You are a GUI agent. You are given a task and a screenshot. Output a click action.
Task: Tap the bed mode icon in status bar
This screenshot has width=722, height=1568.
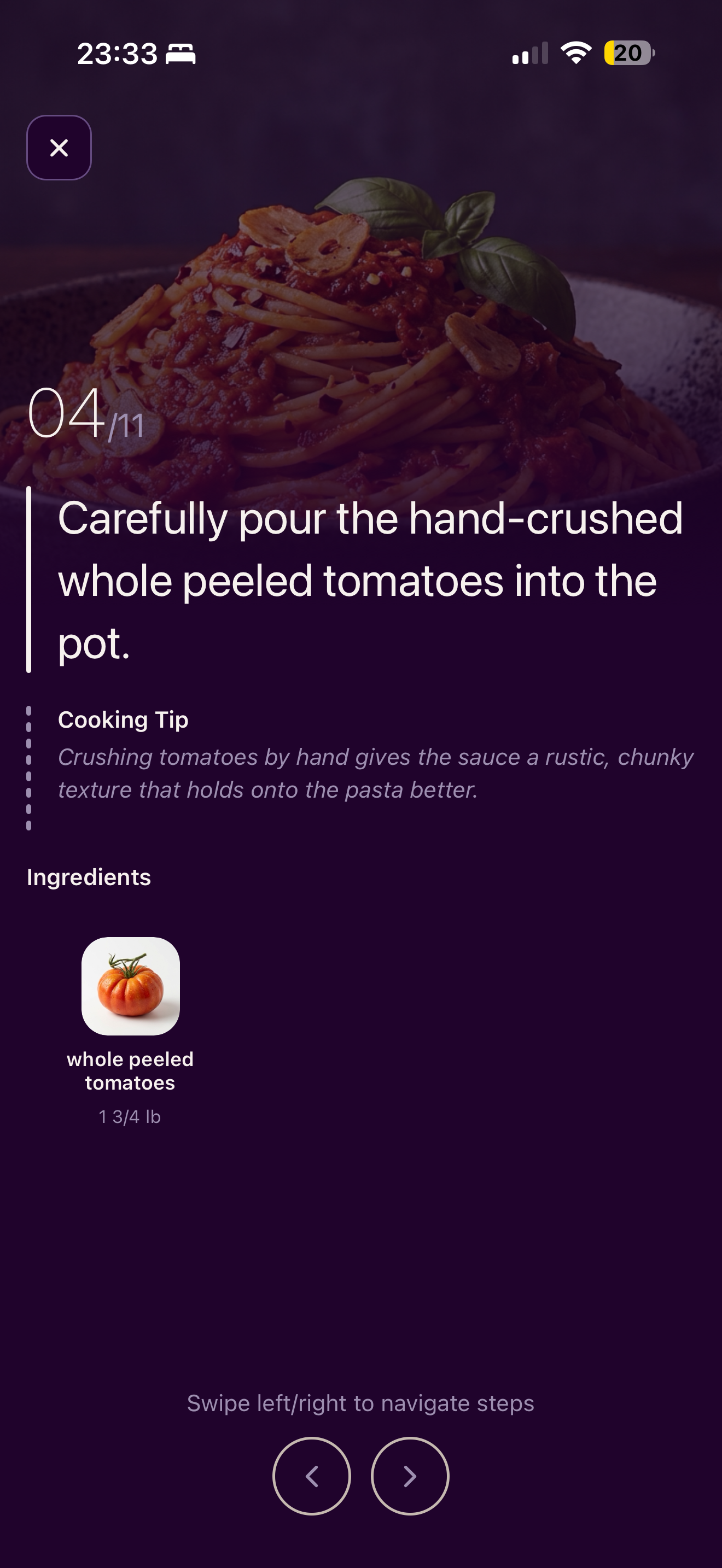point(182,54)
